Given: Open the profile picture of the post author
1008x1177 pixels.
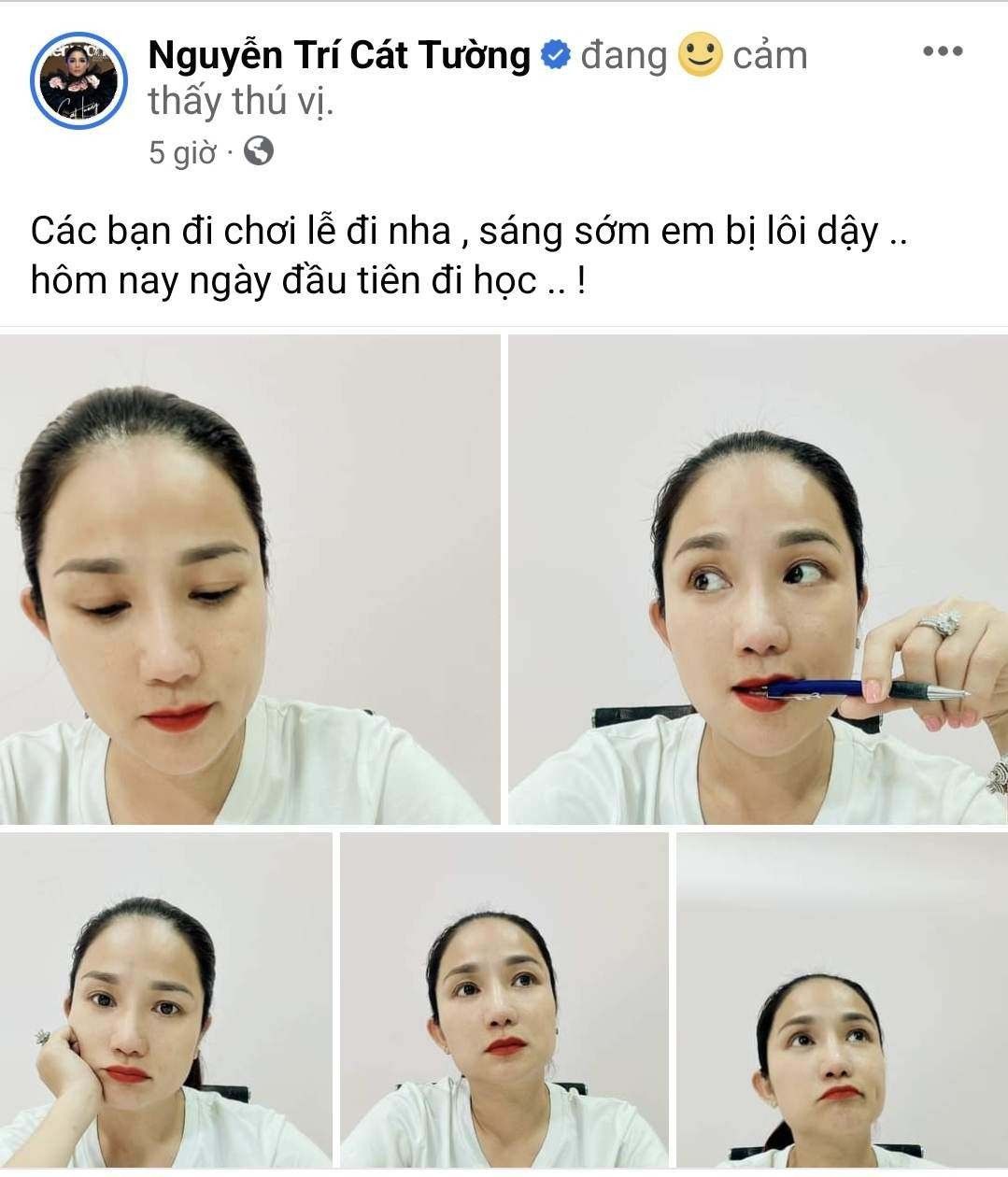Looking at the screenshot, I should coord(78,80).
